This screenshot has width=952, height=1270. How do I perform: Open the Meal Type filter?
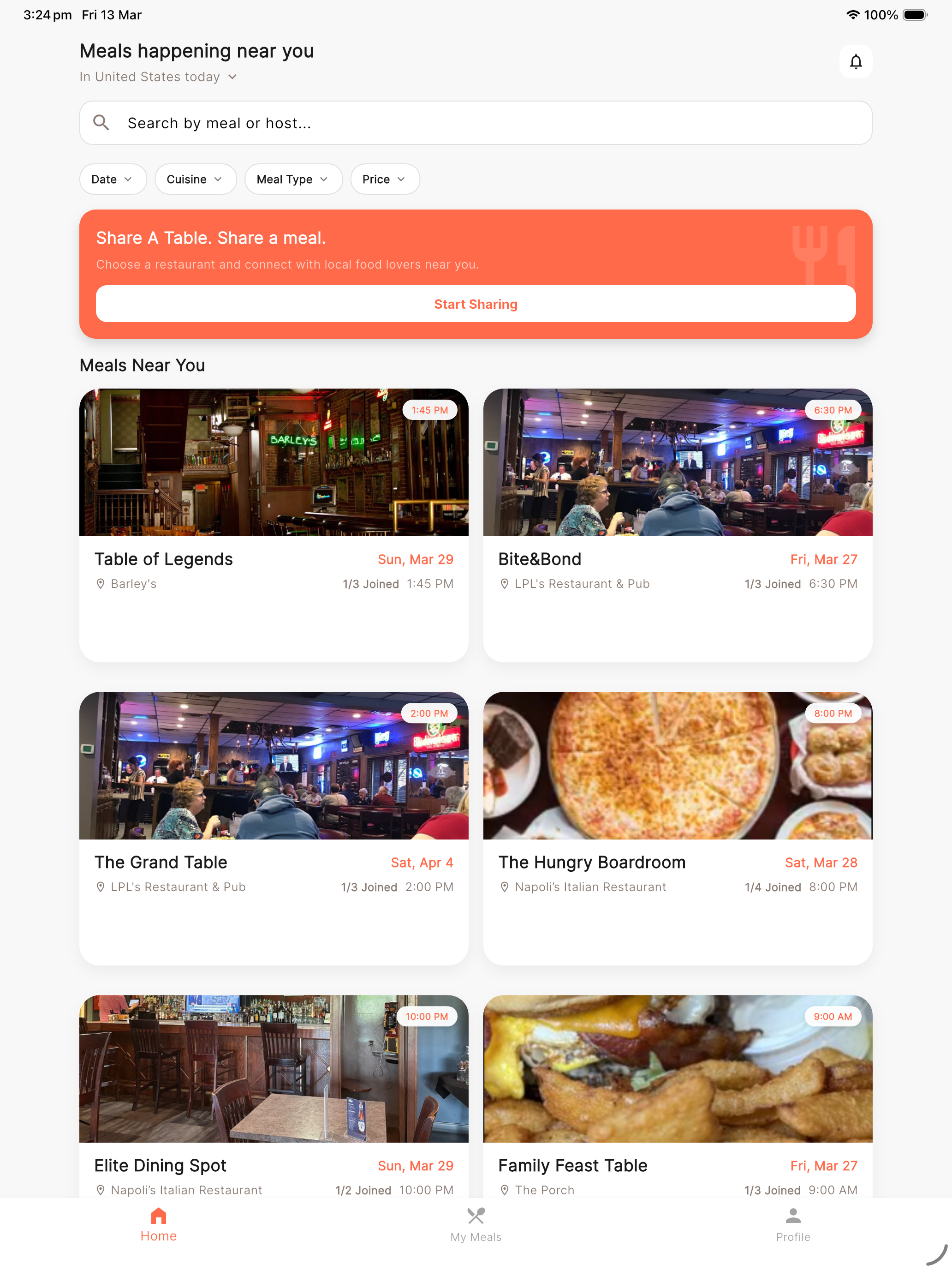coord(293,179)
